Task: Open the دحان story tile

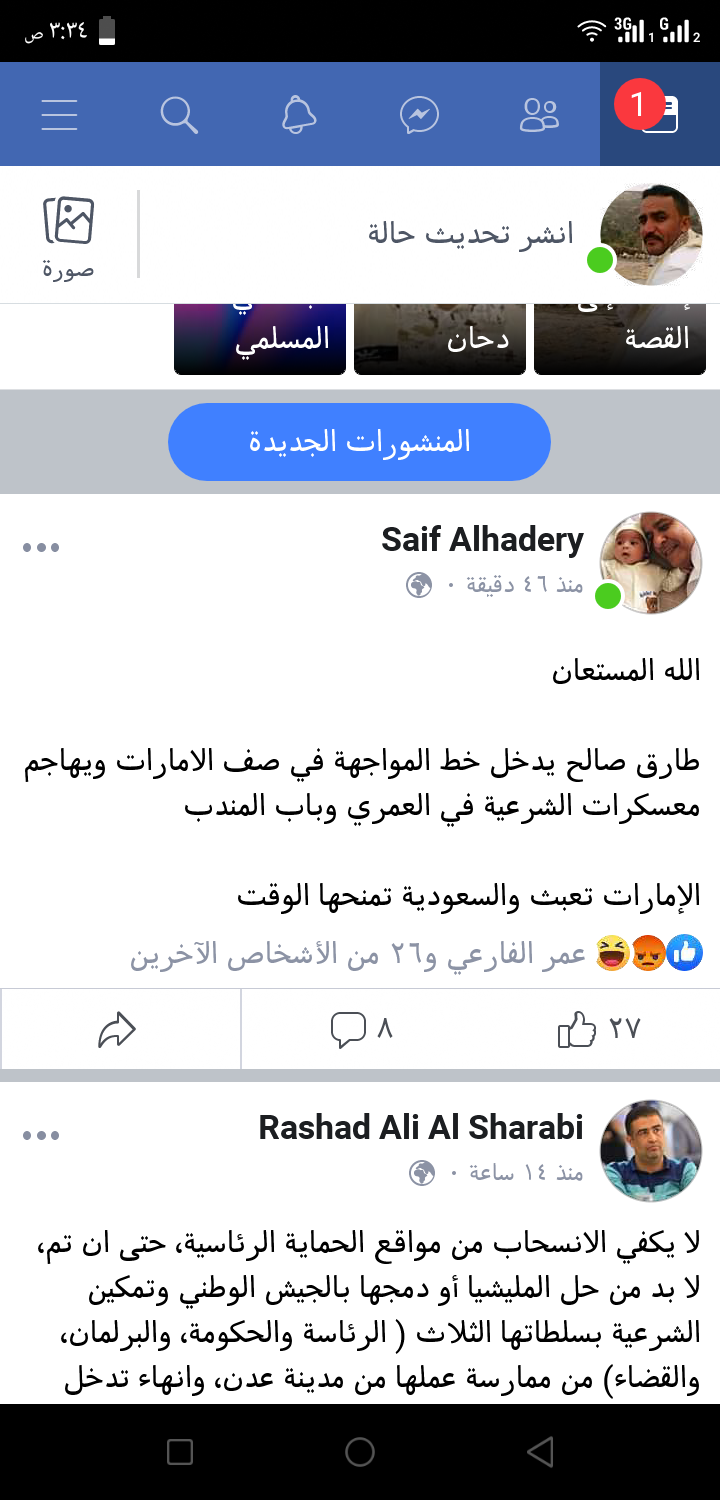Action: 440,340
